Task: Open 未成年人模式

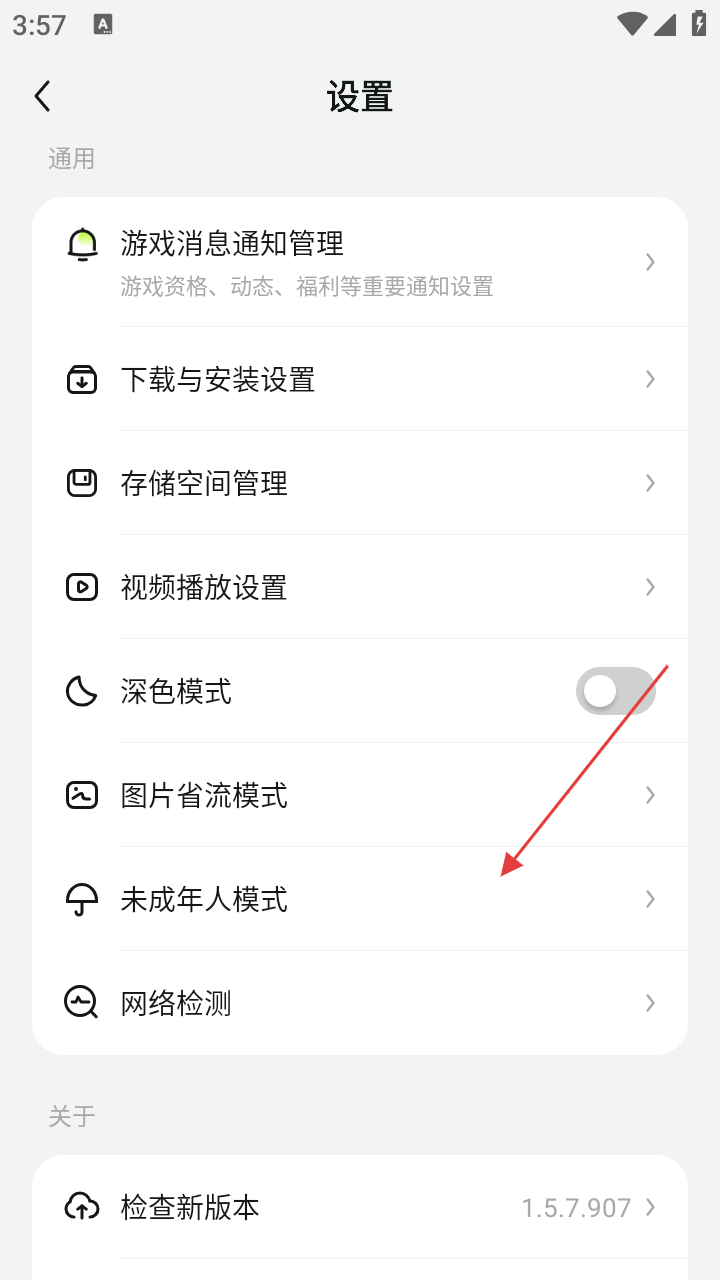Action: click(360, 899)
